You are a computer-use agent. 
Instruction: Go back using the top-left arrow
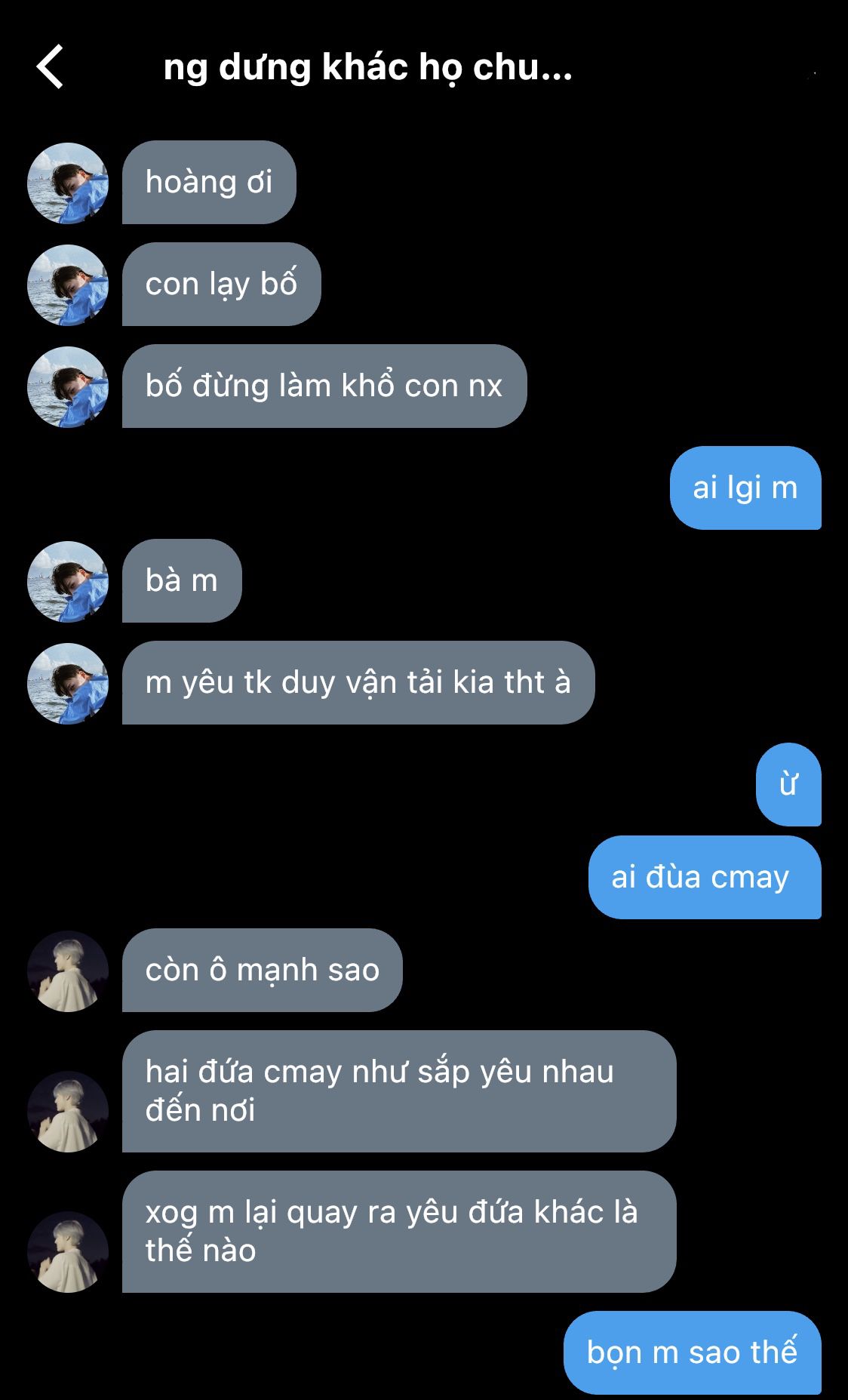click(51, 67)
